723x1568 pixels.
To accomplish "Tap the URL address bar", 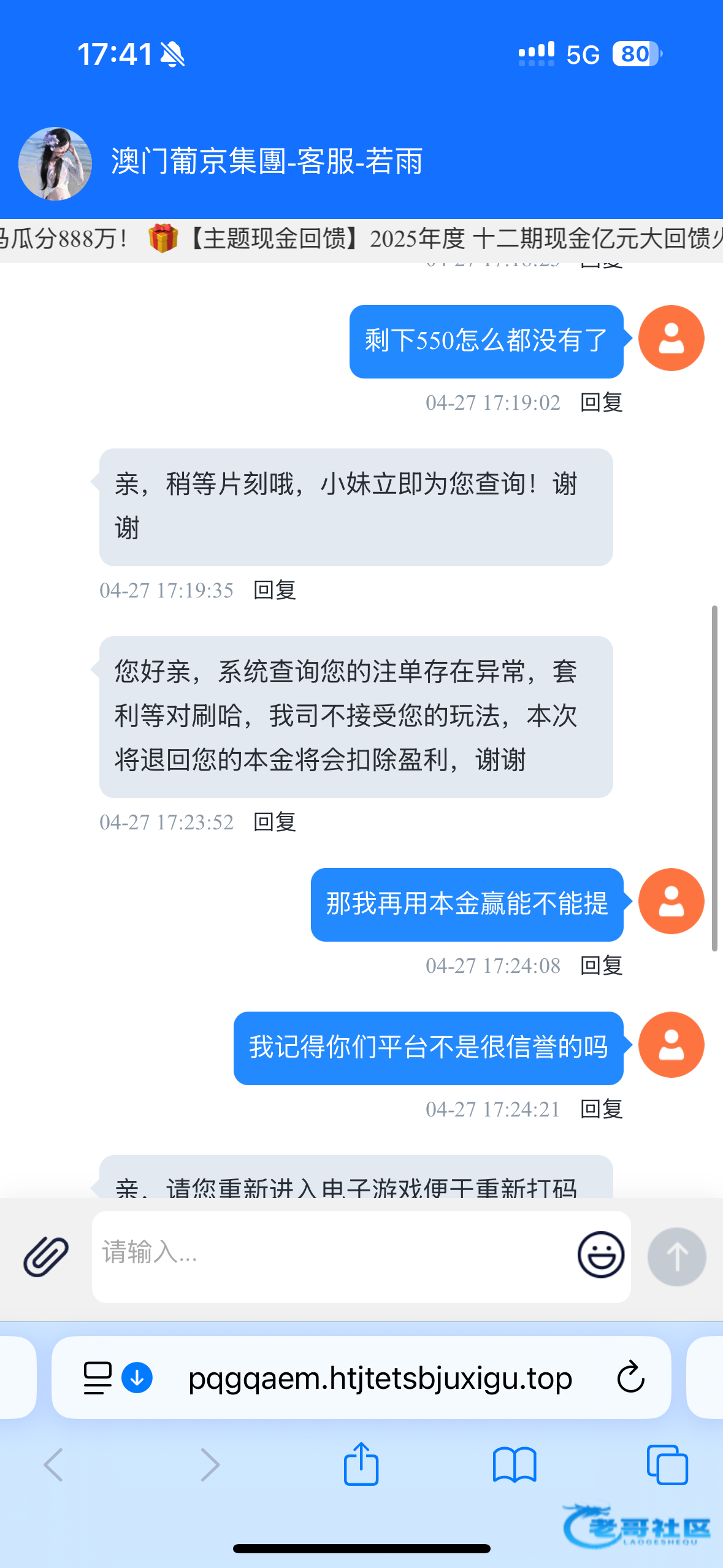I will coord(380,1378).
